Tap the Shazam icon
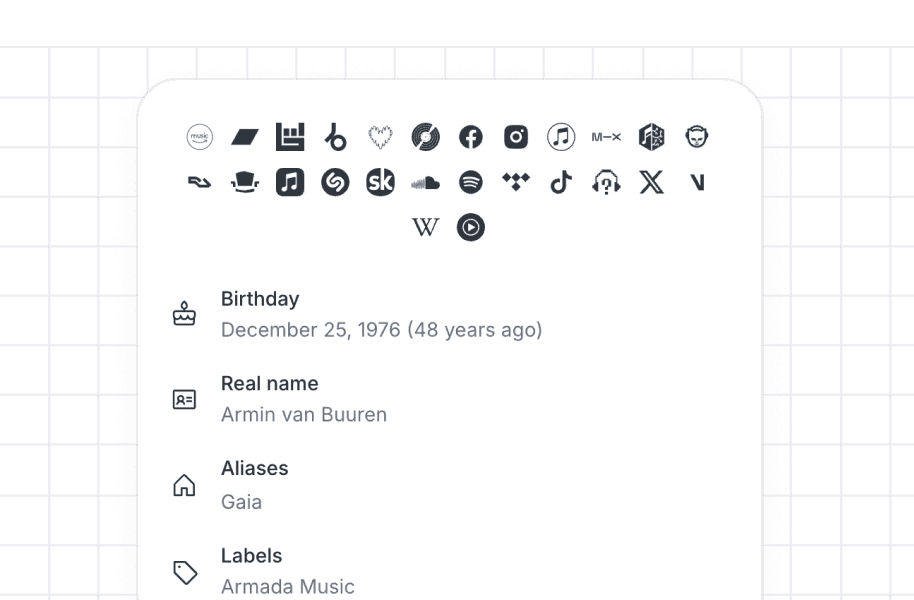Image resolution: width=914 pixels, height=600 pixels. point(335,182)
